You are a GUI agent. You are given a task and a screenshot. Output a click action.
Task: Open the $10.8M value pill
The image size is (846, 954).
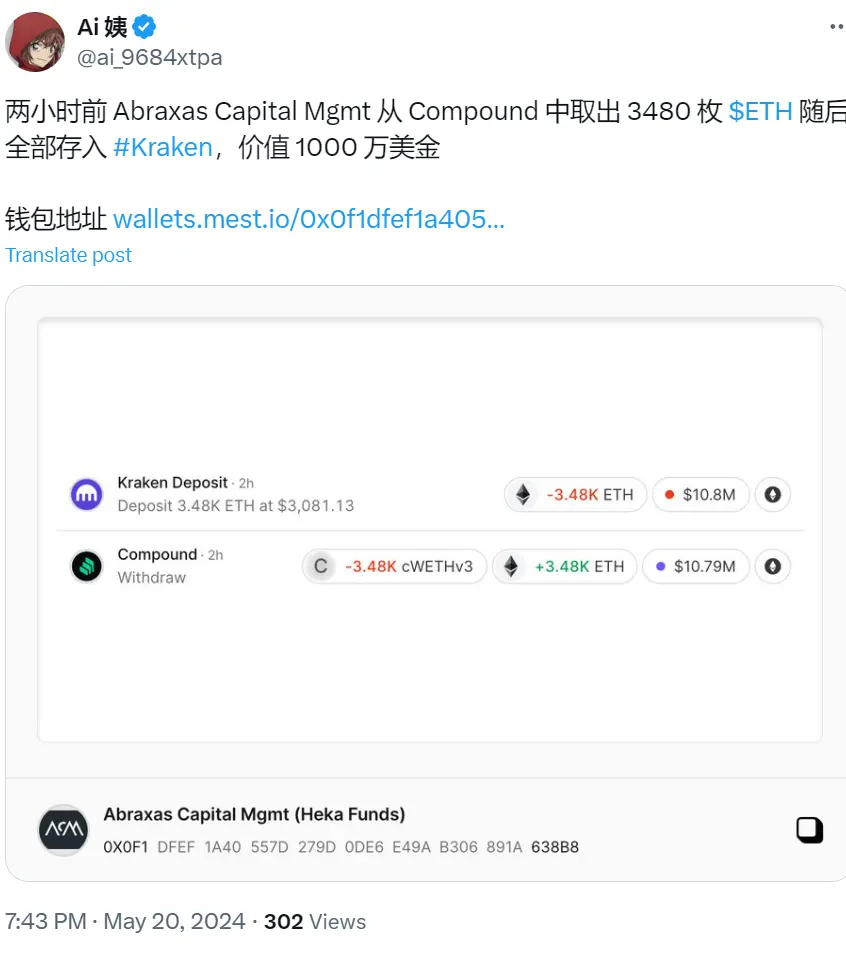tap(700, 494)
